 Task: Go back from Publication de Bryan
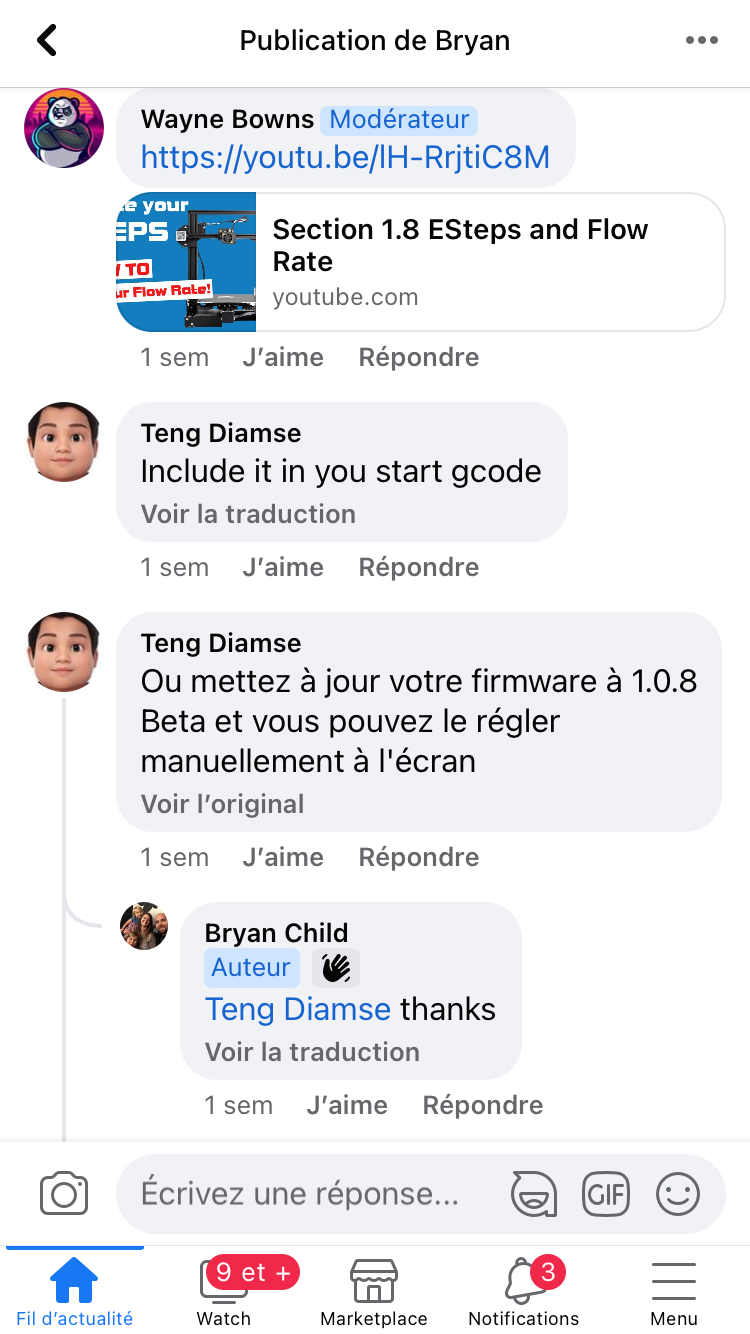click(47, 41)
